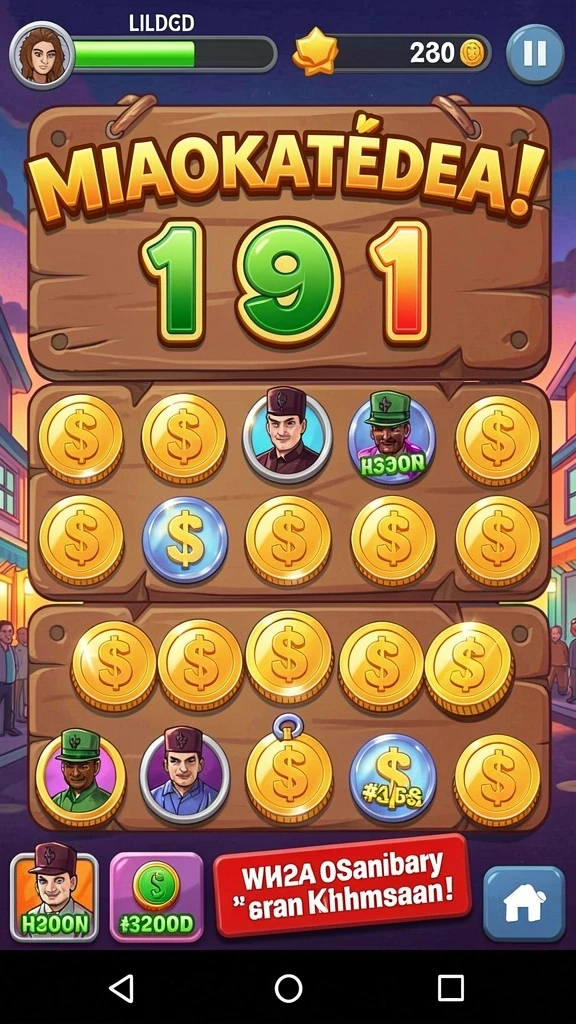Choose the maroon-hat man on purple background
This screenshot has width=576, height=1024.
tap(185, 776)
